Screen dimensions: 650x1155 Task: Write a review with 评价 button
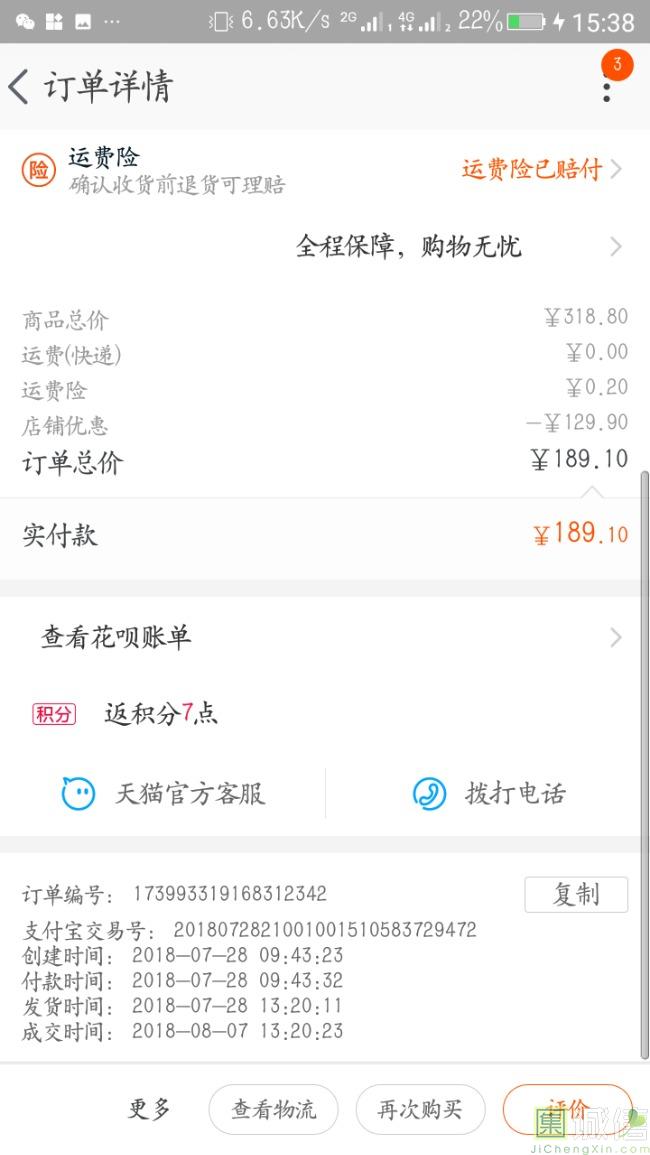(566, 1108)
